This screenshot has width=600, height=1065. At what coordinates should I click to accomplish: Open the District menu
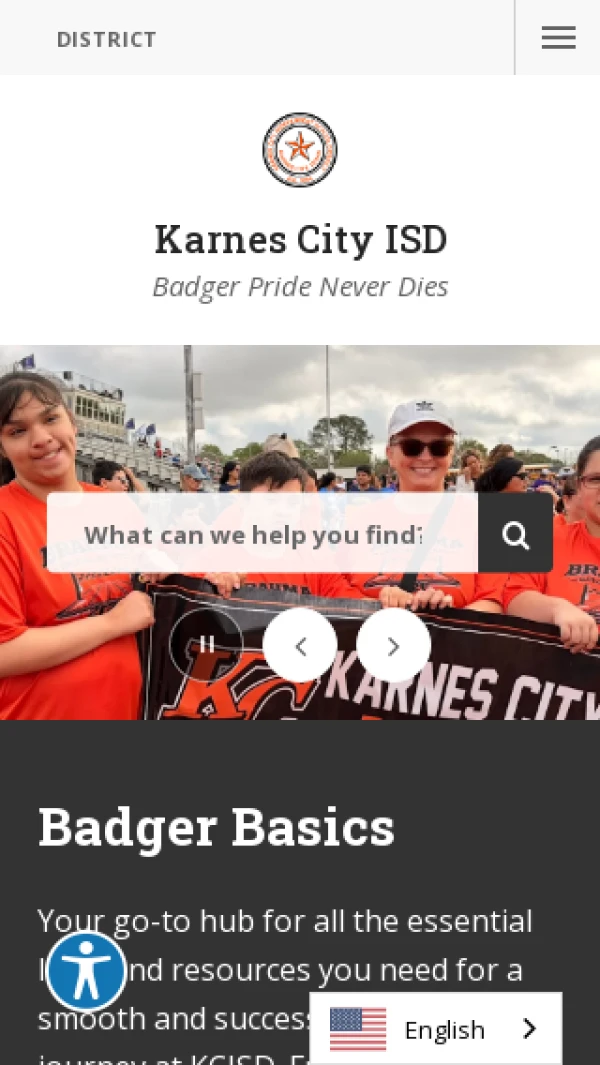pos(107,39)
